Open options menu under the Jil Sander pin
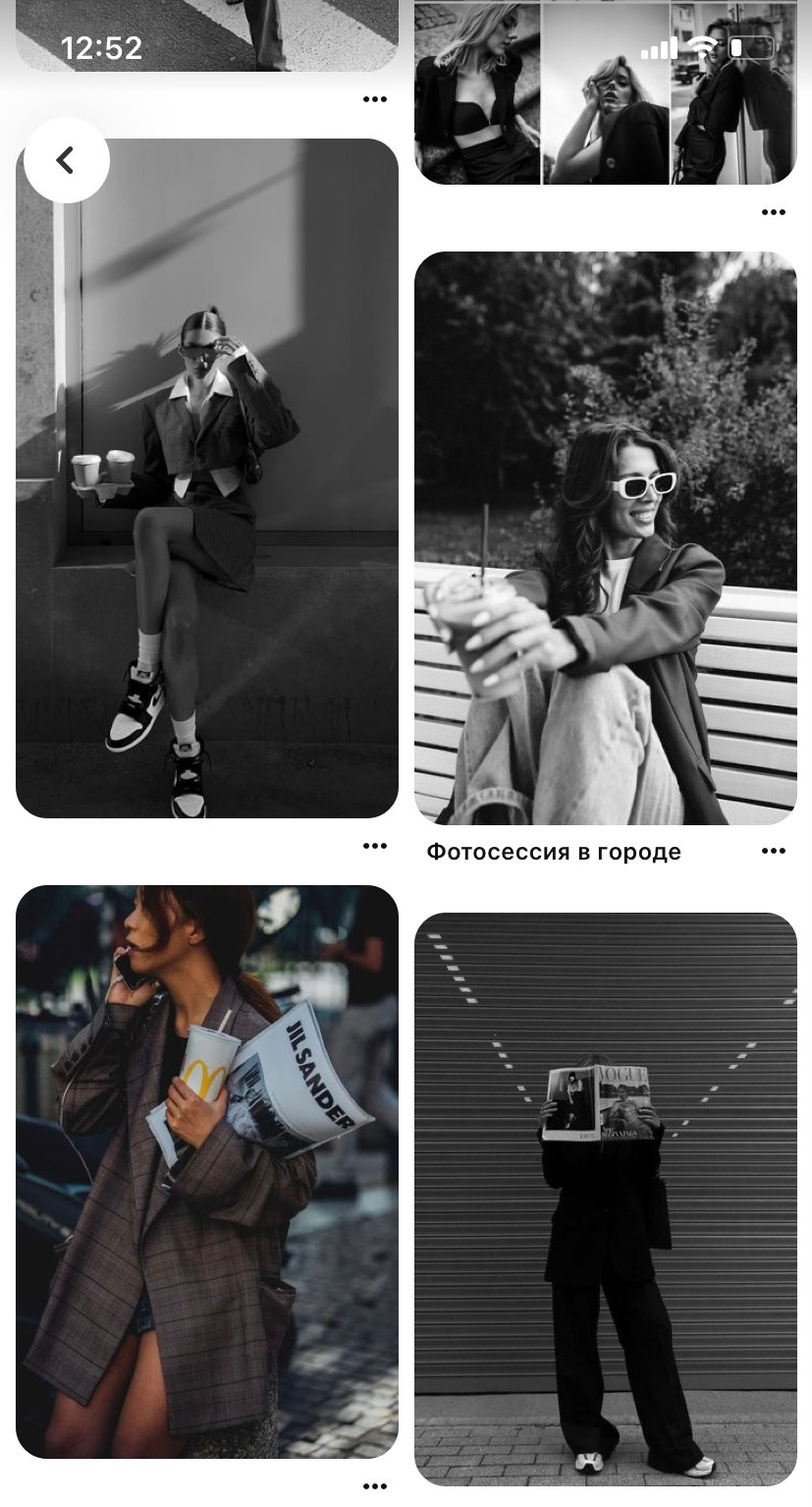This screenshot has width=812, height=1507. coord(375,1486)
